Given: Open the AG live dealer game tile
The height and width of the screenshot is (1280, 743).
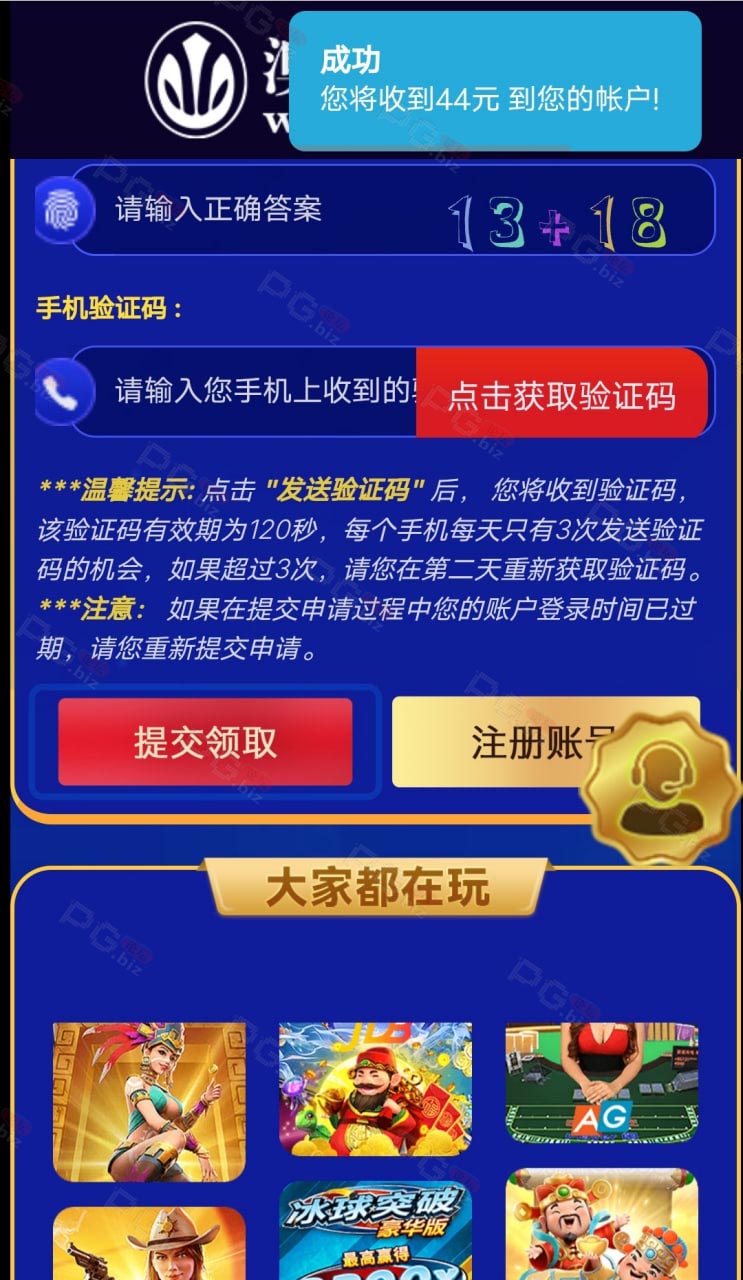Looking at the screenshot, I should [602, 1083].
